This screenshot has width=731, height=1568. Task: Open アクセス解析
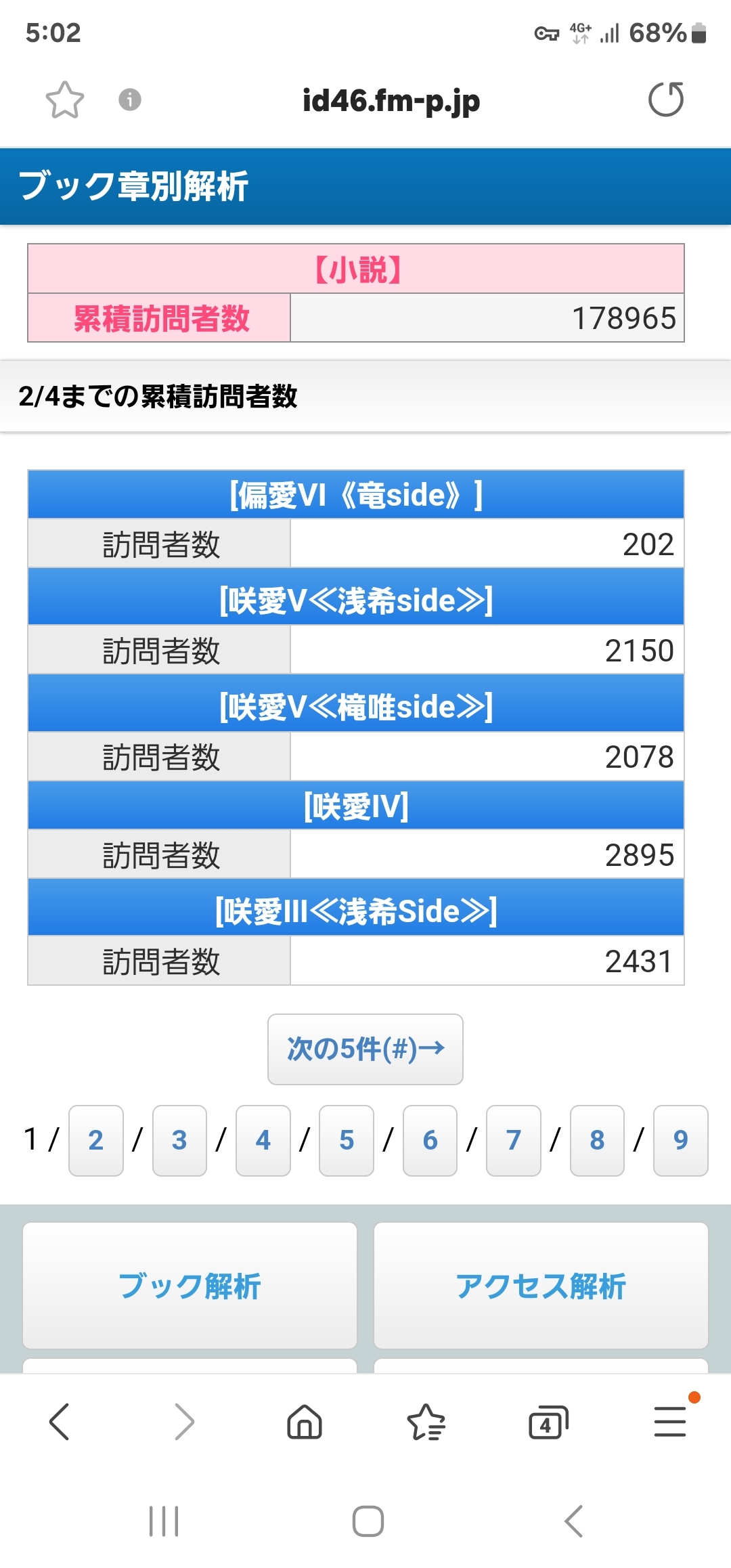[x=541, y=1286]
